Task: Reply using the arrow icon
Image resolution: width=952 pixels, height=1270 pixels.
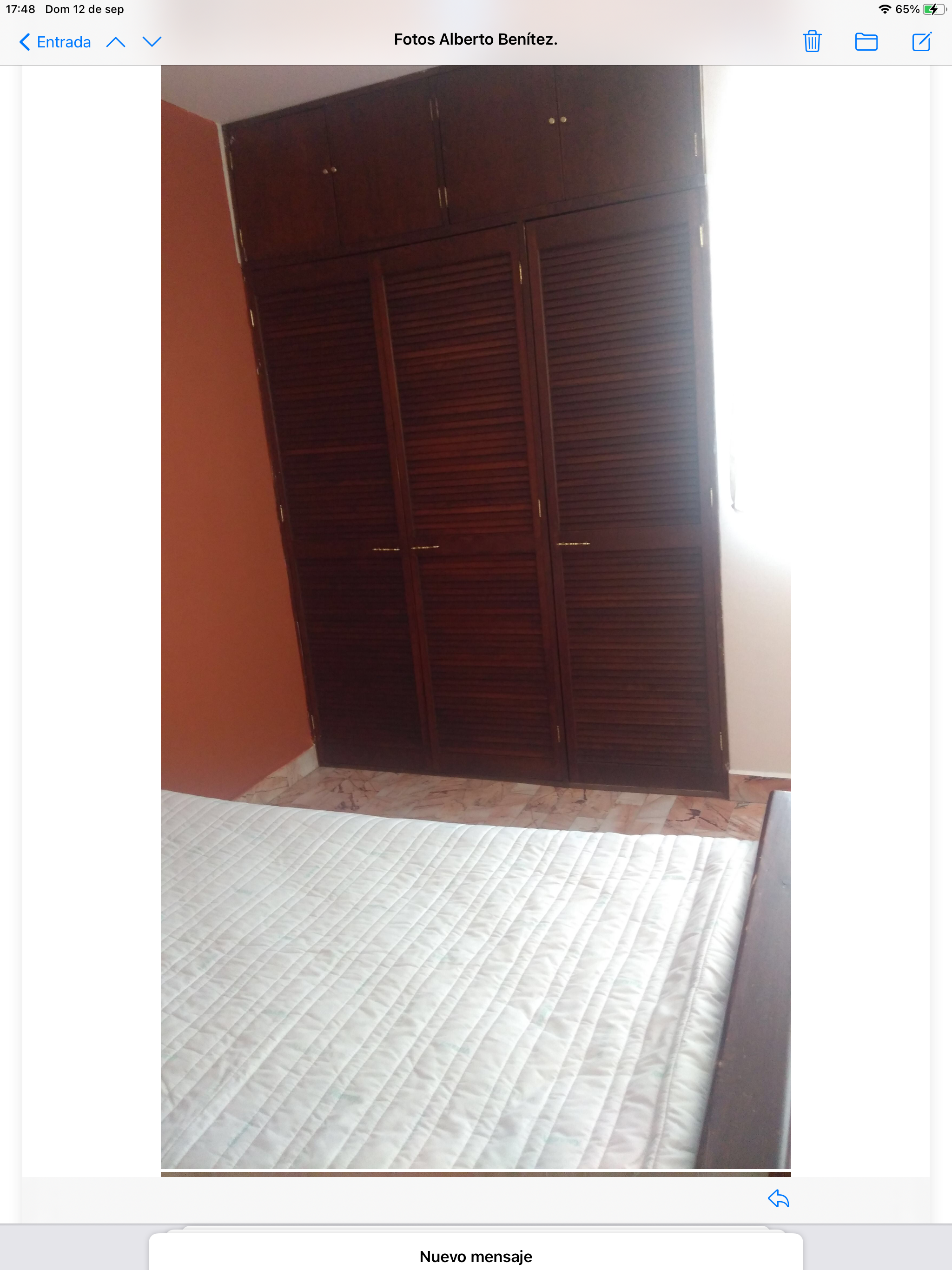Action: 778,1199
